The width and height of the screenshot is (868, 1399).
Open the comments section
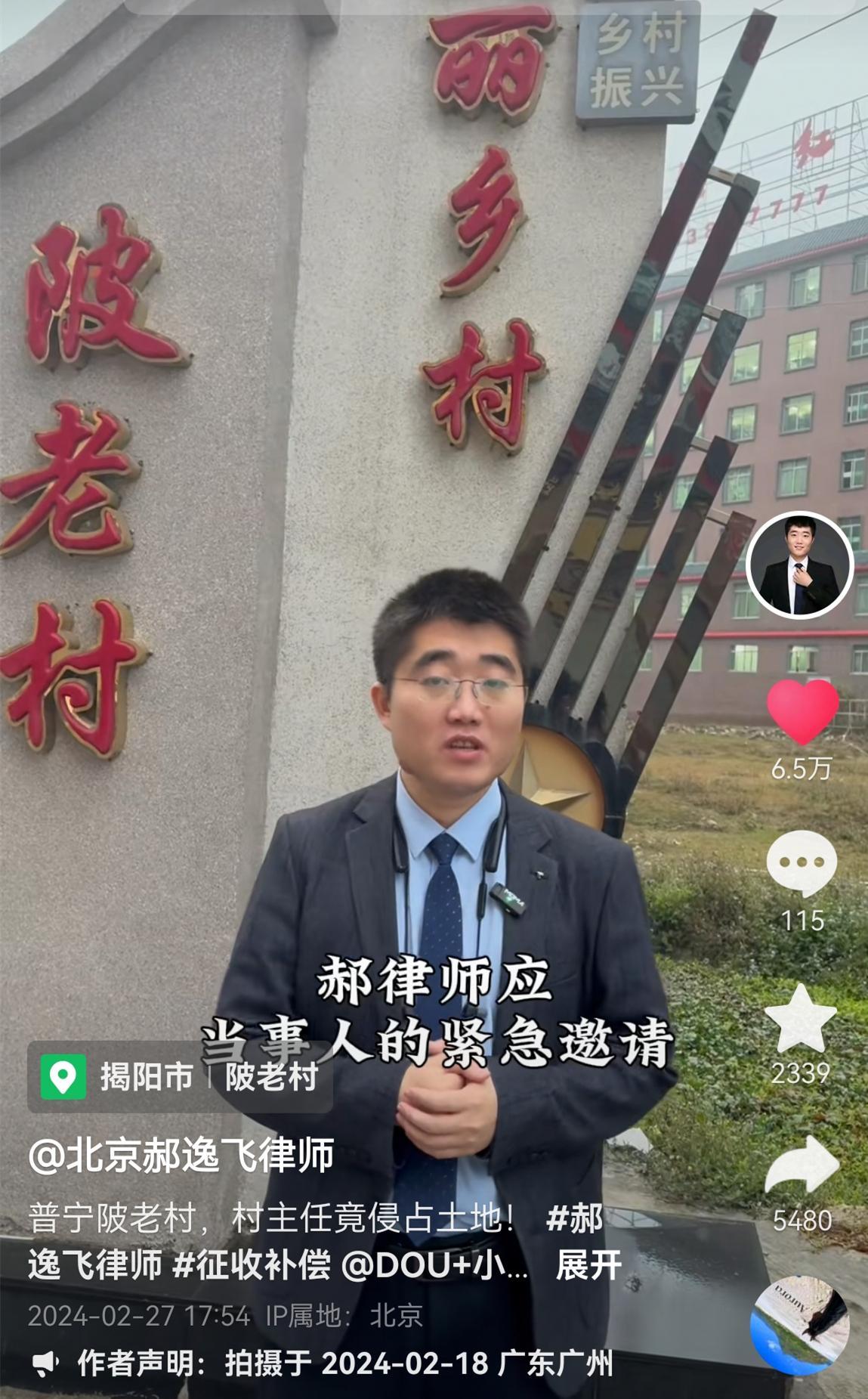tap(802, 864)
